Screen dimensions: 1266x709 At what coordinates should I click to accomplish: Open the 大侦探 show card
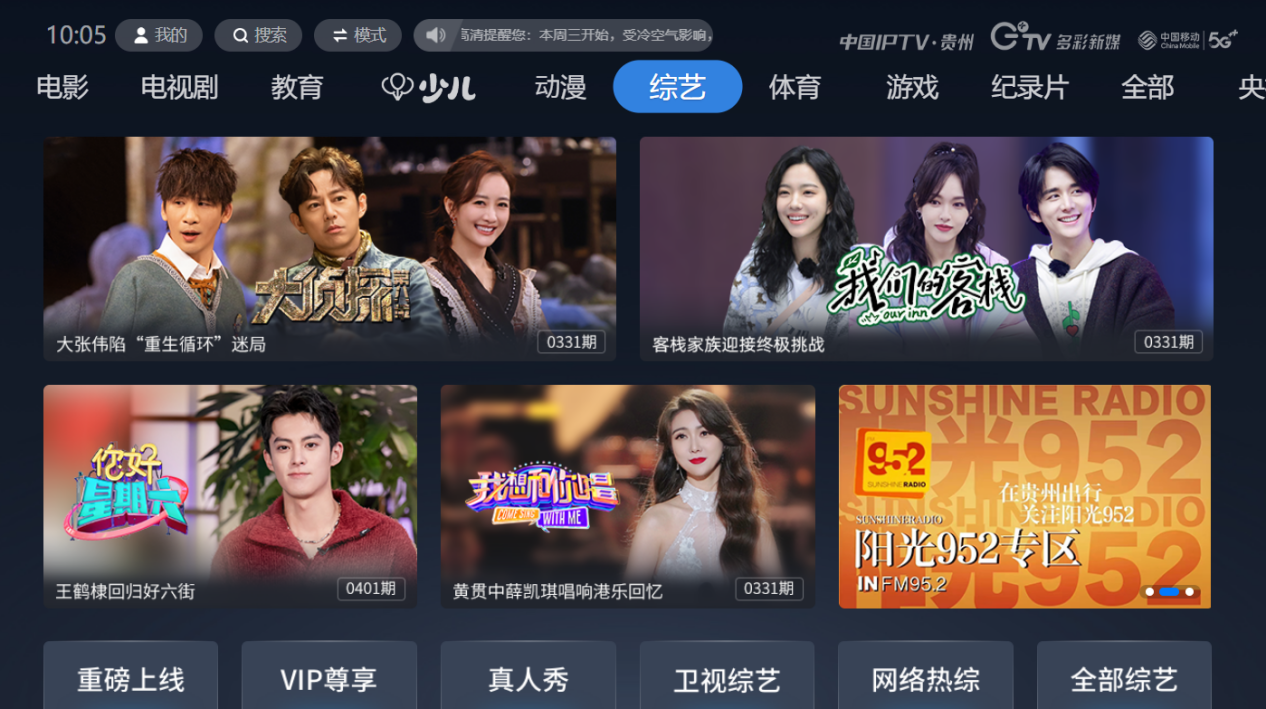(x=329, y=248)
